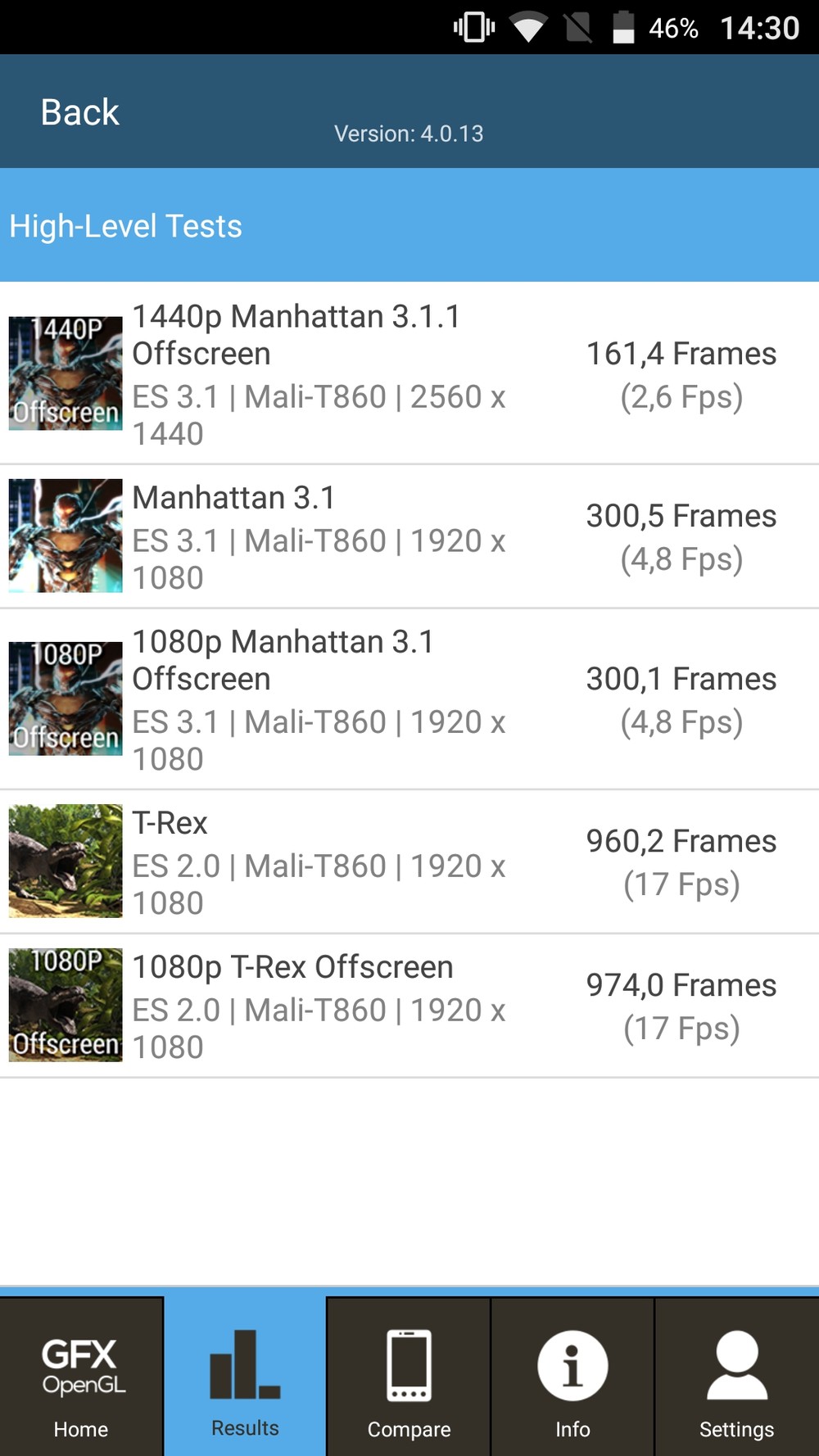The image size is (819, 1456).
Task: Open 1080p Manhattan 3.1 Offscreen result
Action: (409, 699)
